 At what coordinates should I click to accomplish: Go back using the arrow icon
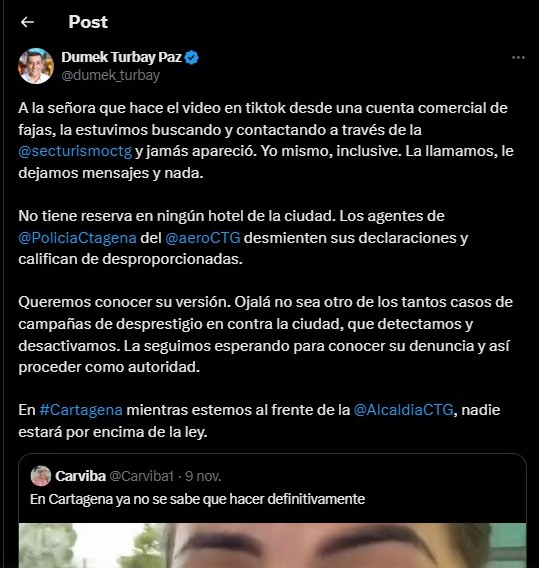[x=27, y=22]
